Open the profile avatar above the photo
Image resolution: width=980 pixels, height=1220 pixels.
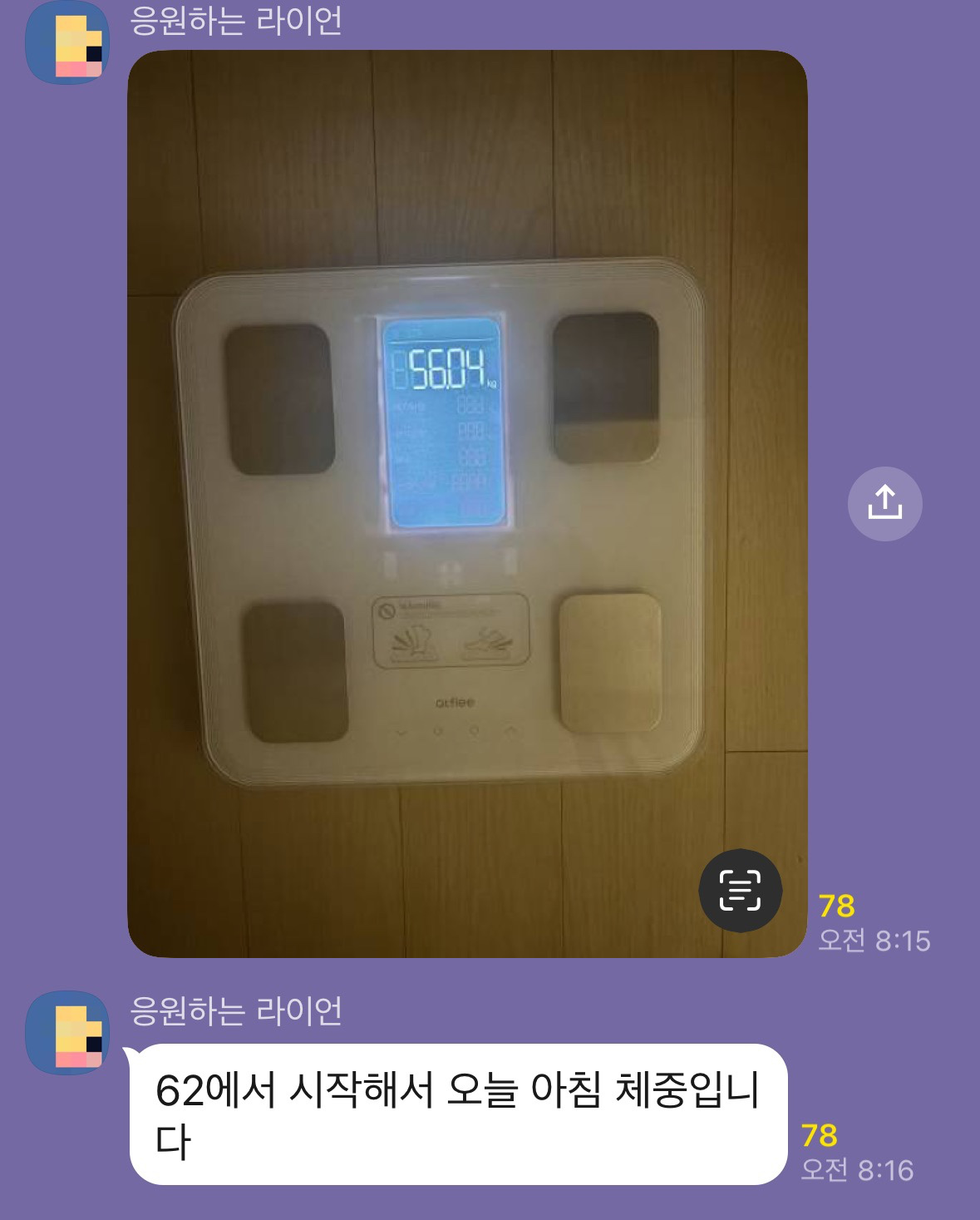67,42
